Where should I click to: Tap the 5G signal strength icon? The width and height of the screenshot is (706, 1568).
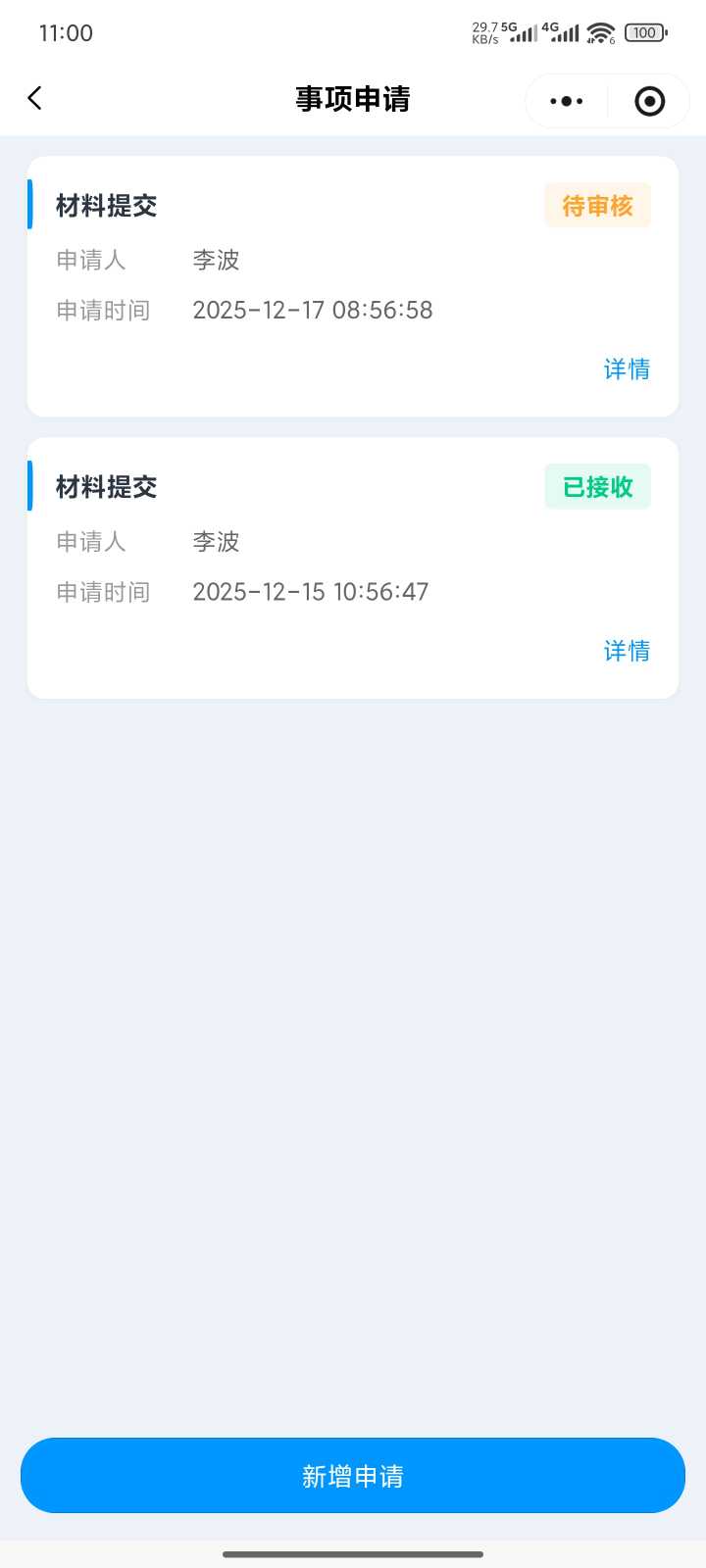[523, 32]
